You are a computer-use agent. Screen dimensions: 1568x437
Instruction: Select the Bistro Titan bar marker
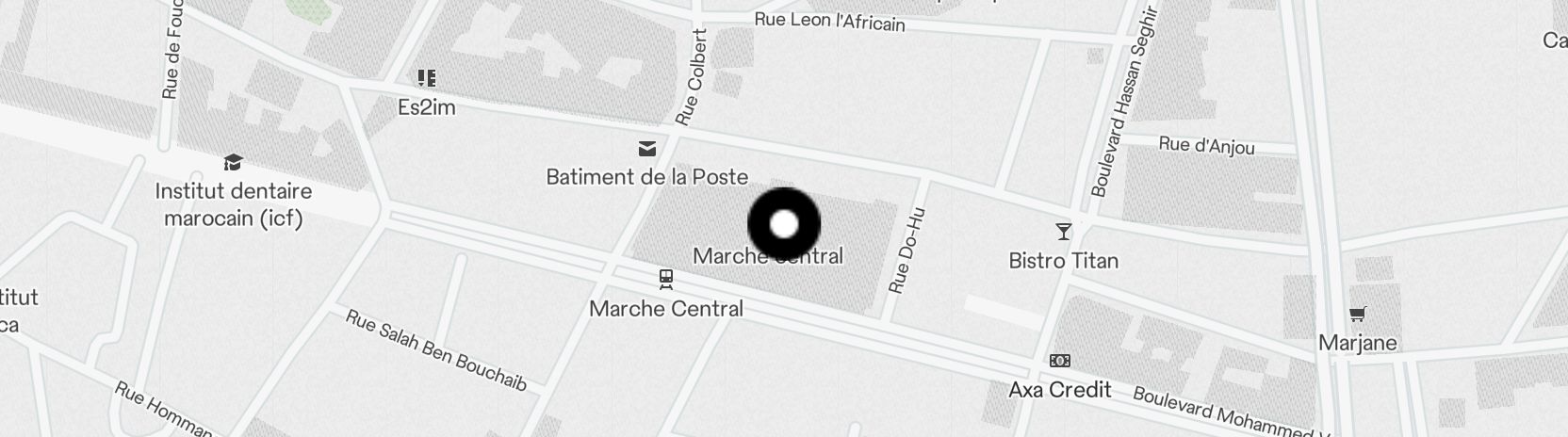click(1063, 232)
